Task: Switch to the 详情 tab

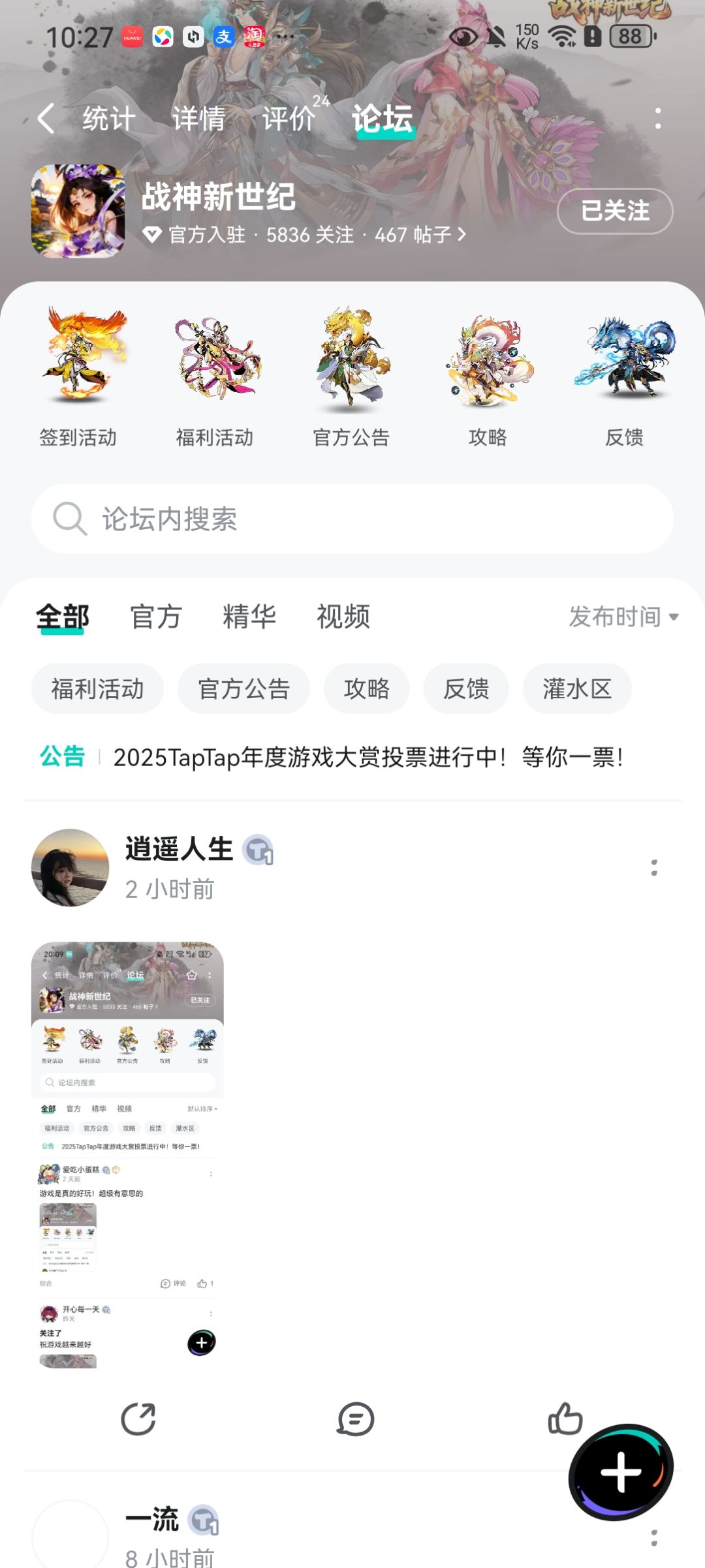Action: click(x=198, y=119)
